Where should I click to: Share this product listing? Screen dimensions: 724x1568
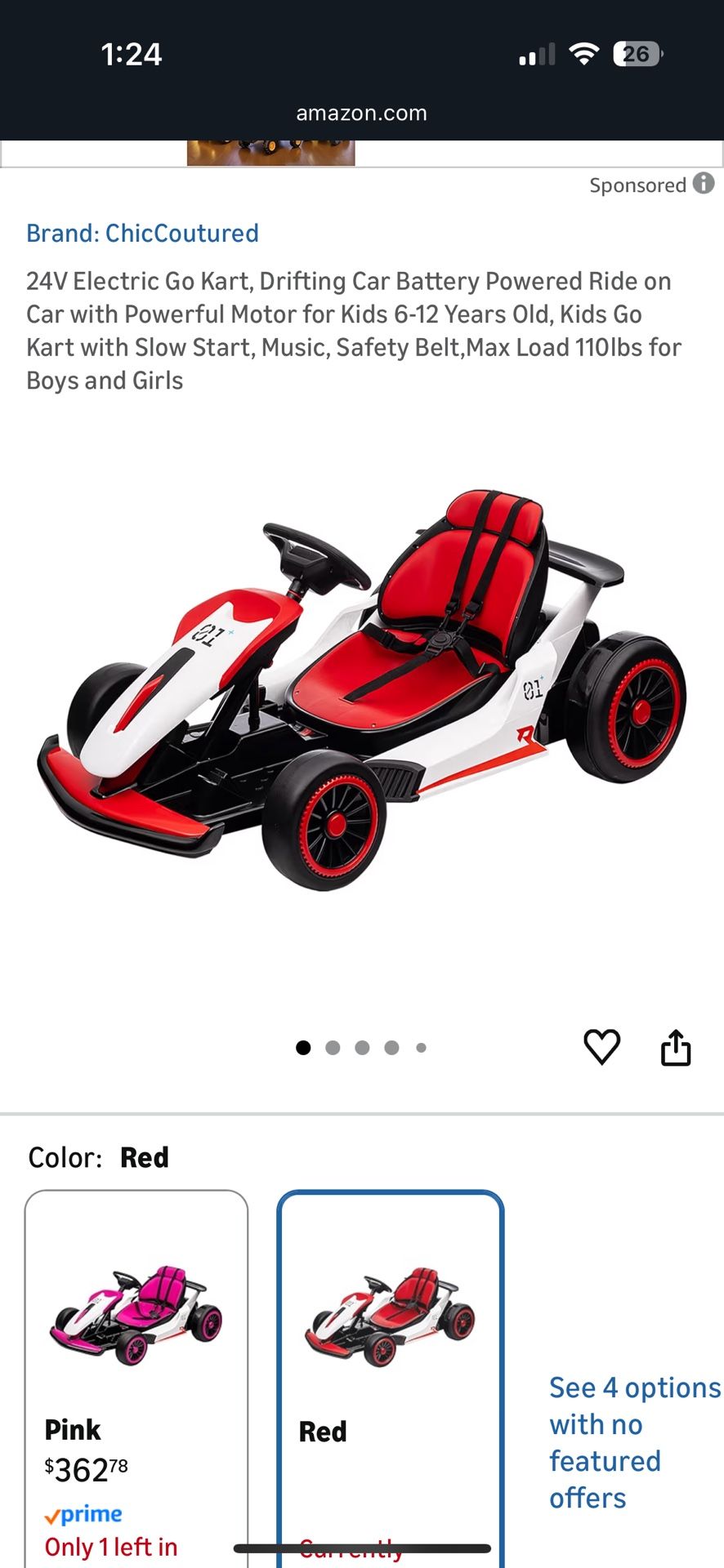click(x=675, y=1047)
